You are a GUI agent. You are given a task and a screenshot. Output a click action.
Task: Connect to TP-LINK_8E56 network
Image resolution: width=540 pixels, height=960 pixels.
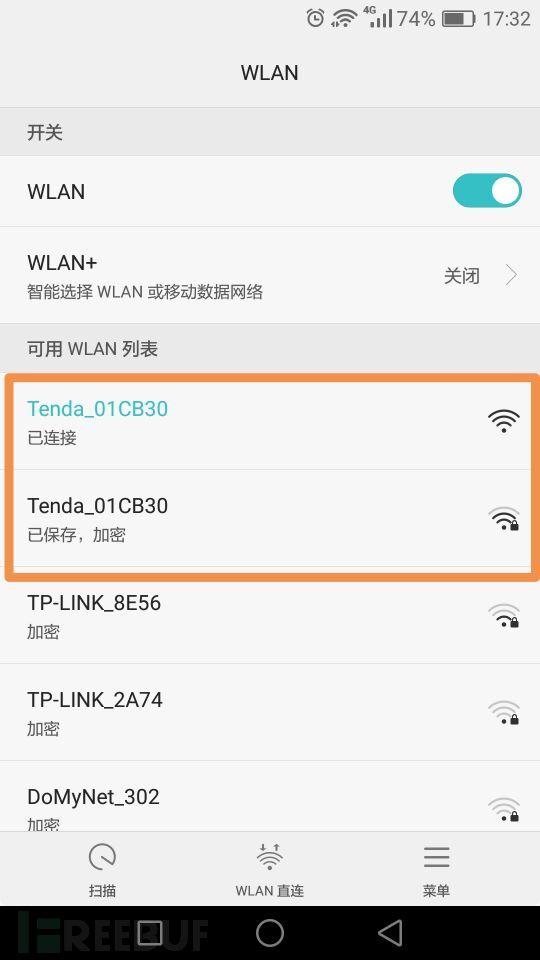[x=270, y=615]
